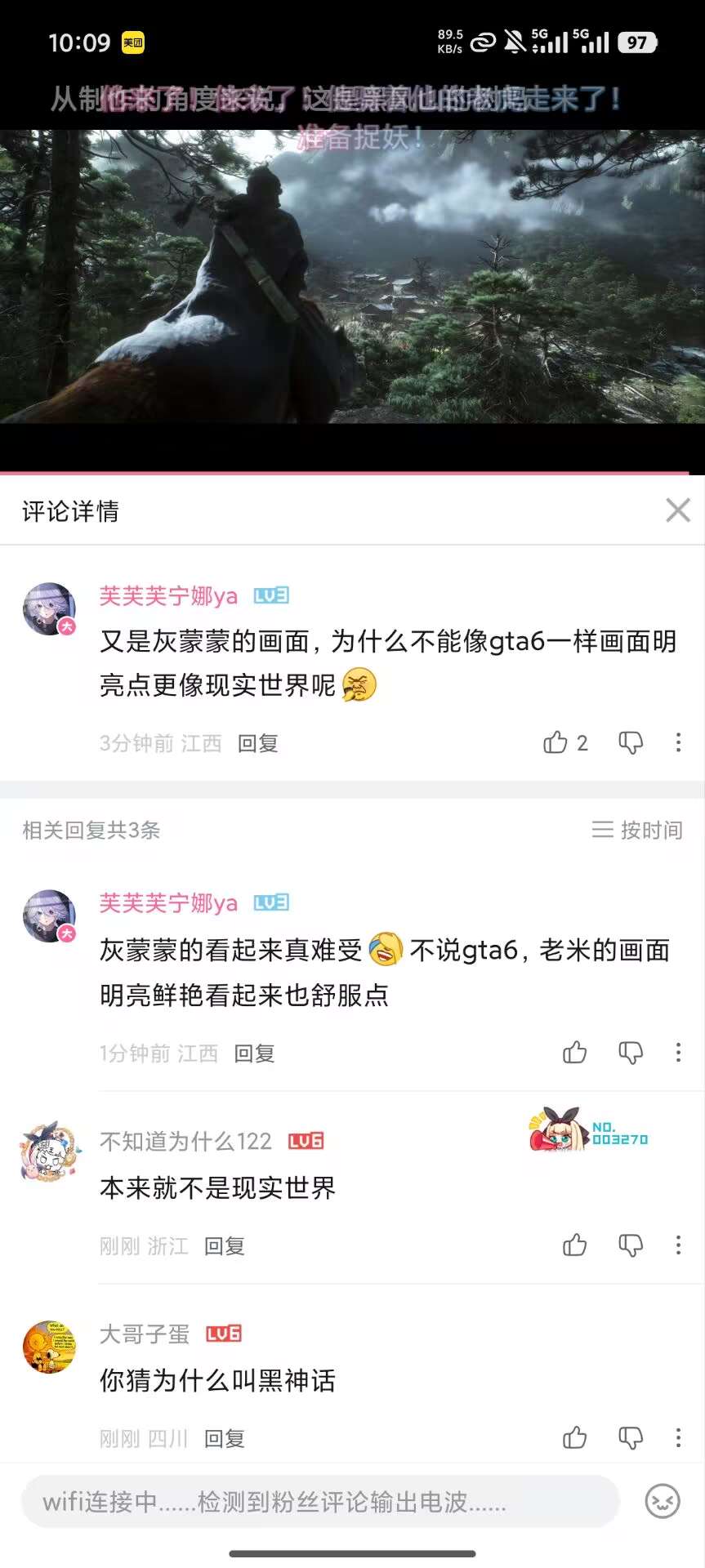Reply to 大哥子蛋's comment
705x1568 pixels.
tap(225, 1439)
